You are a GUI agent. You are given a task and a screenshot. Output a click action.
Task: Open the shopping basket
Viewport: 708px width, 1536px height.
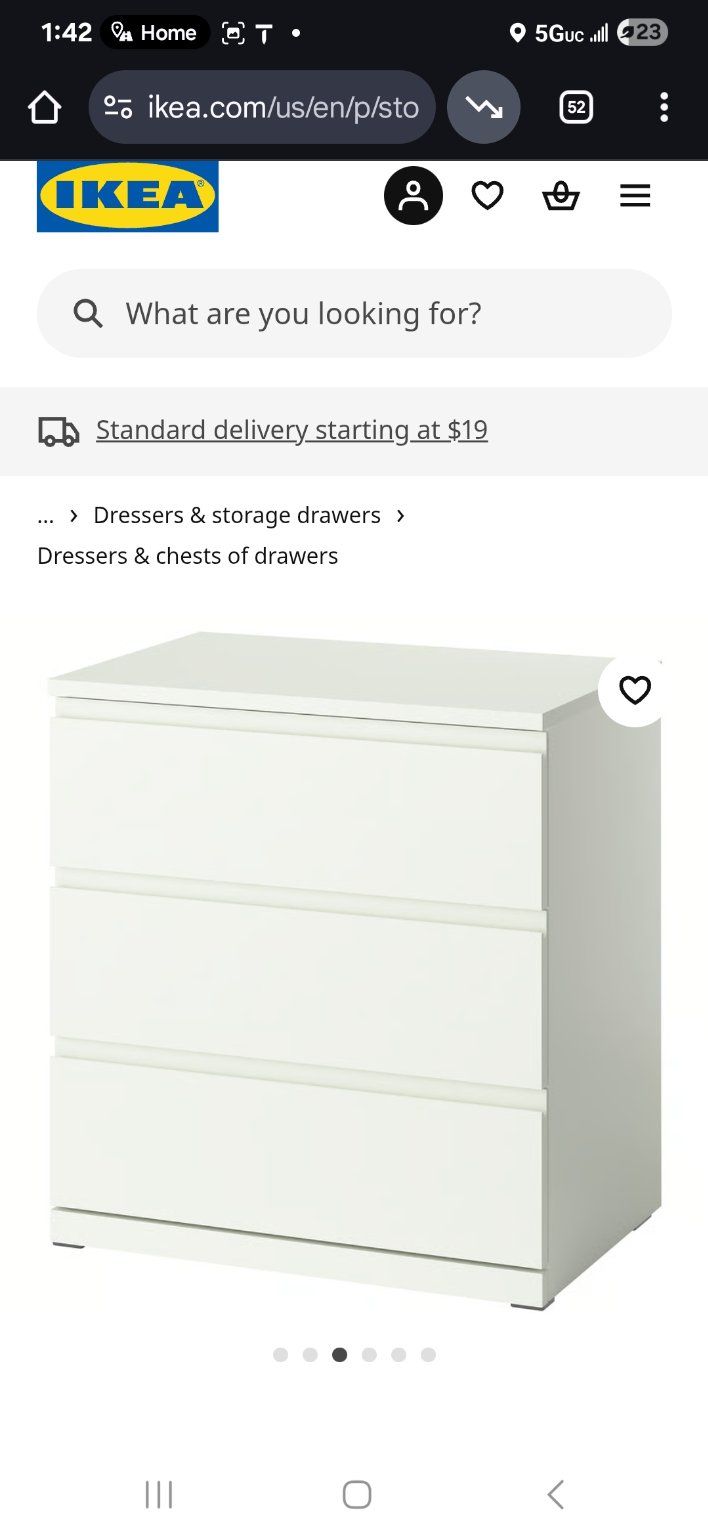[x=560, y=196]
